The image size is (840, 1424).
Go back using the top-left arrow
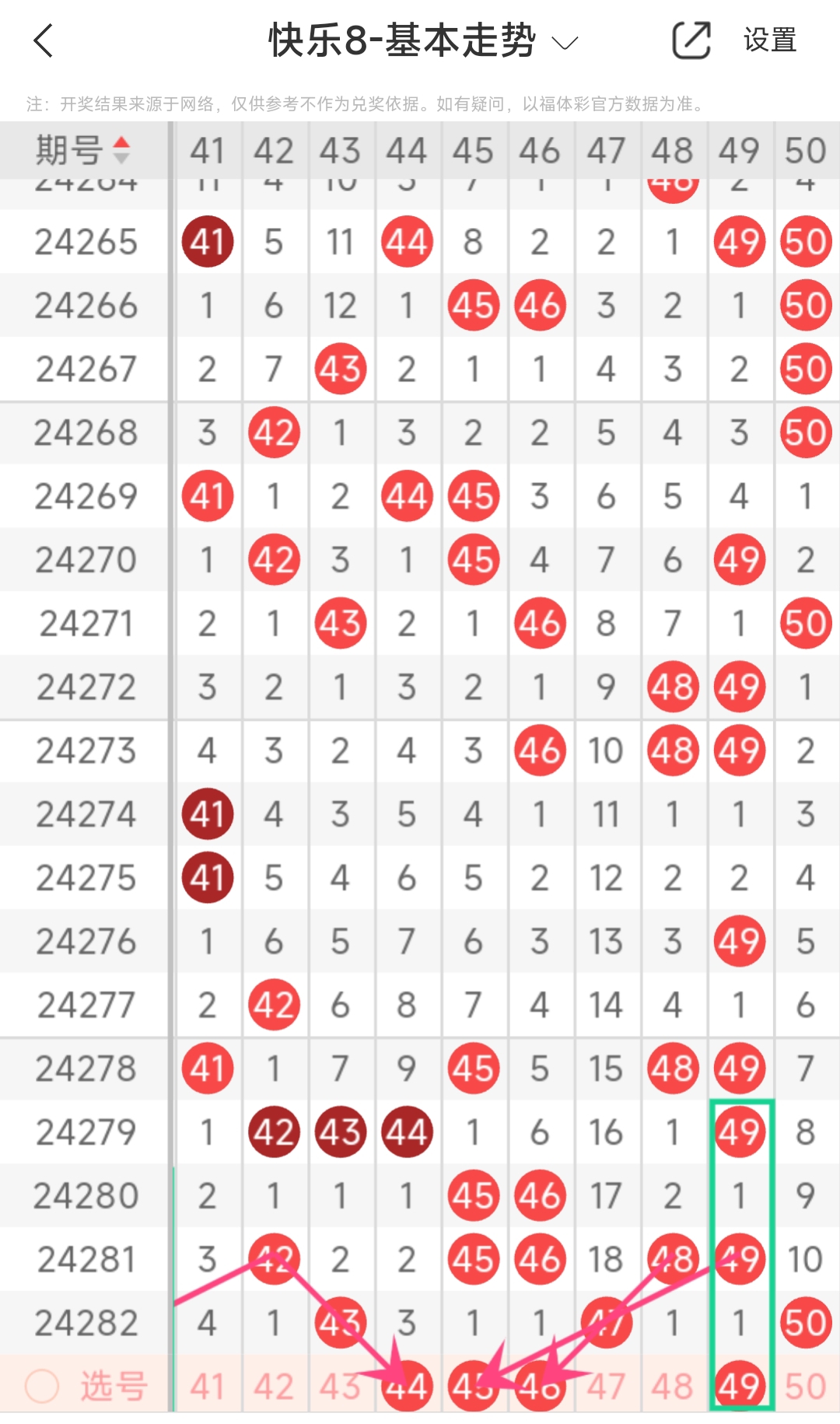tap(44, 40)
